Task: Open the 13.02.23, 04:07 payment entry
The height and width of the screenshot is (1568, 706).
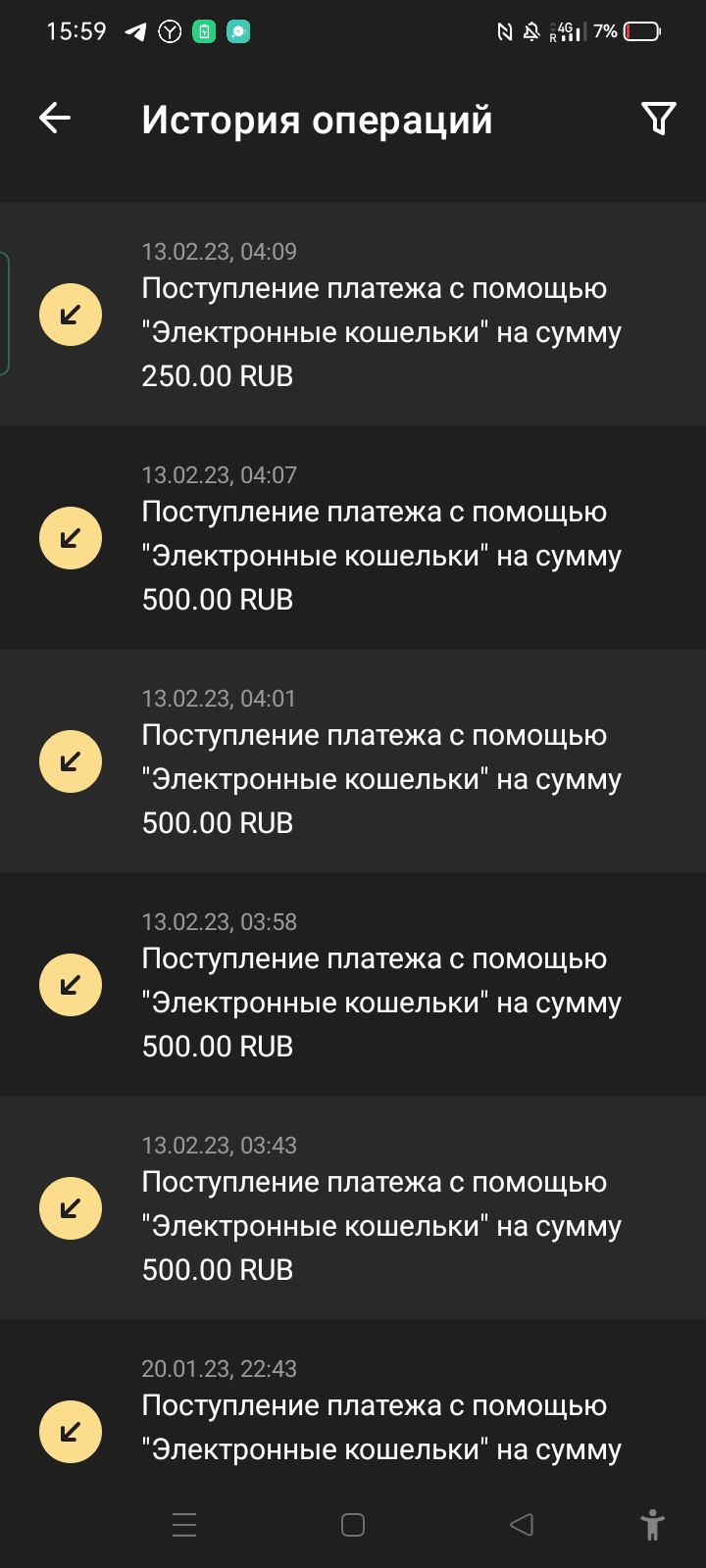Action: pos(353,538)
